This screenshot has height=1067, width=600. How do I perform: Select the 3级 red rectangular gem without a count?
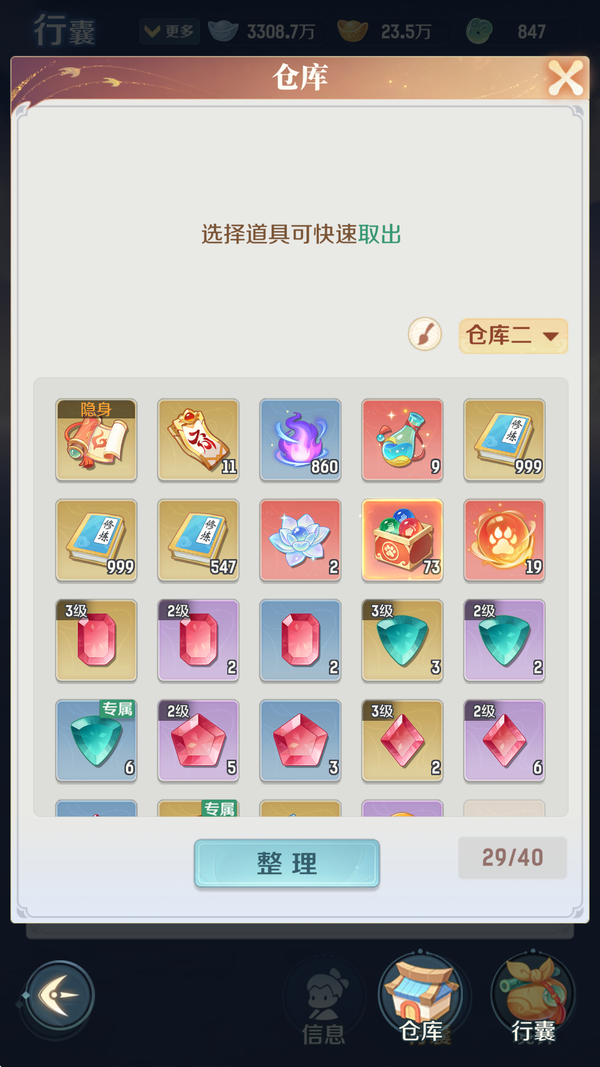pyautogui.click(x=97, y=640)
